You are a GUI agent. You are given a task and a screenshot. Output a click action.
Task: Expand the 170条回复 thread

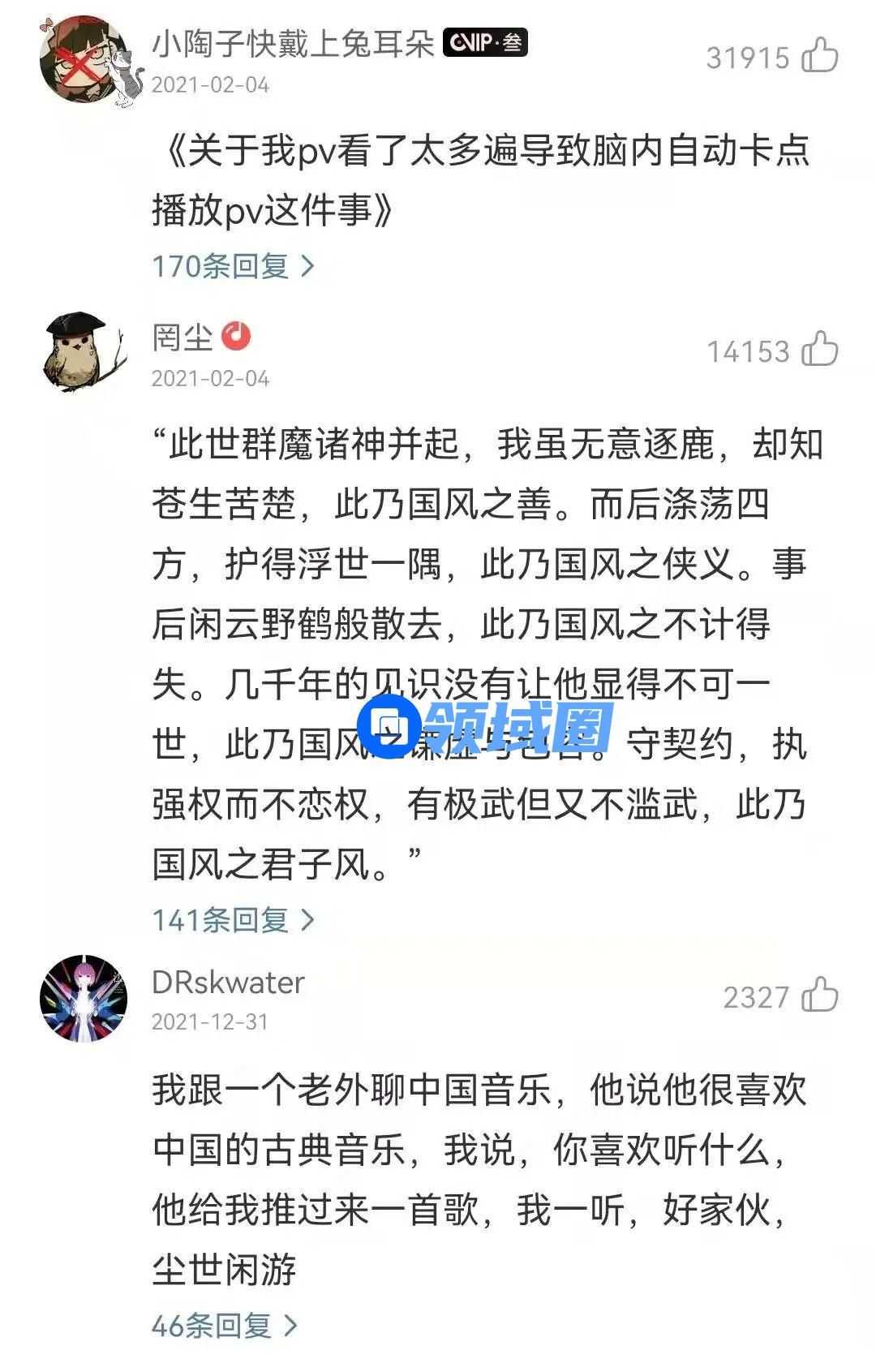233,265
